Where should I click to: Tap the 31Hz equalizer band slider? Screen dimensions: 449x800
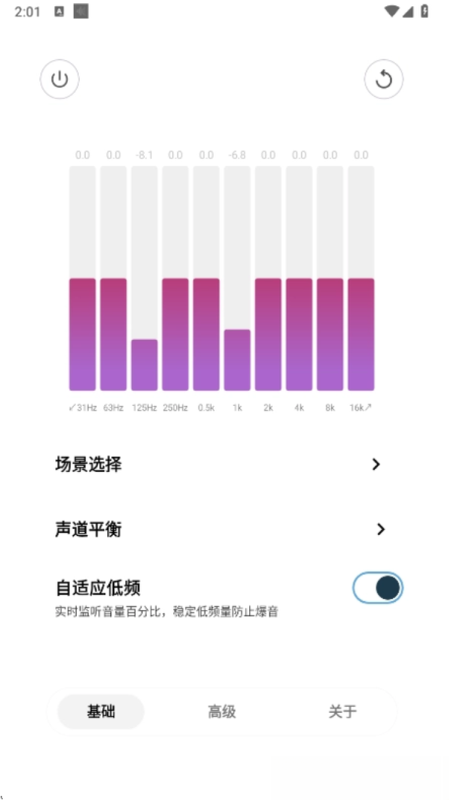83,279
